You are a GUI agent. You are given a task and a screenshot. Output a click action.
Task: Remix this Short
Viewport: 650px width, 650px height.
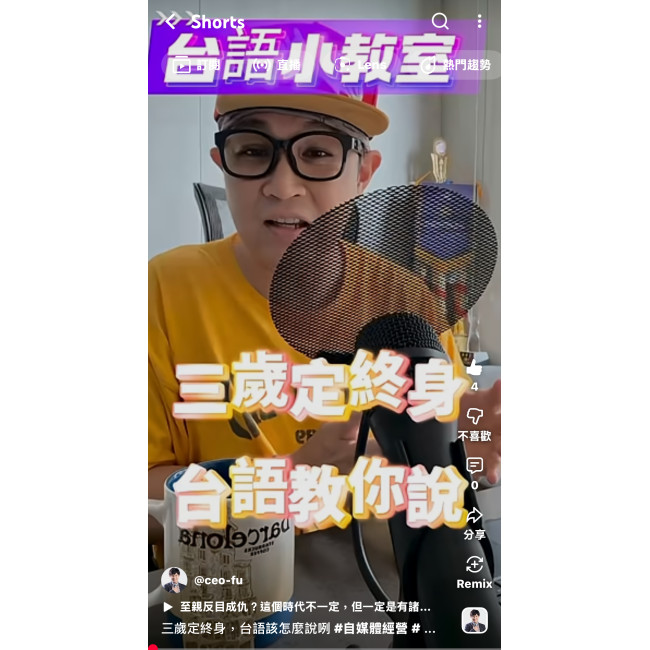474,566
